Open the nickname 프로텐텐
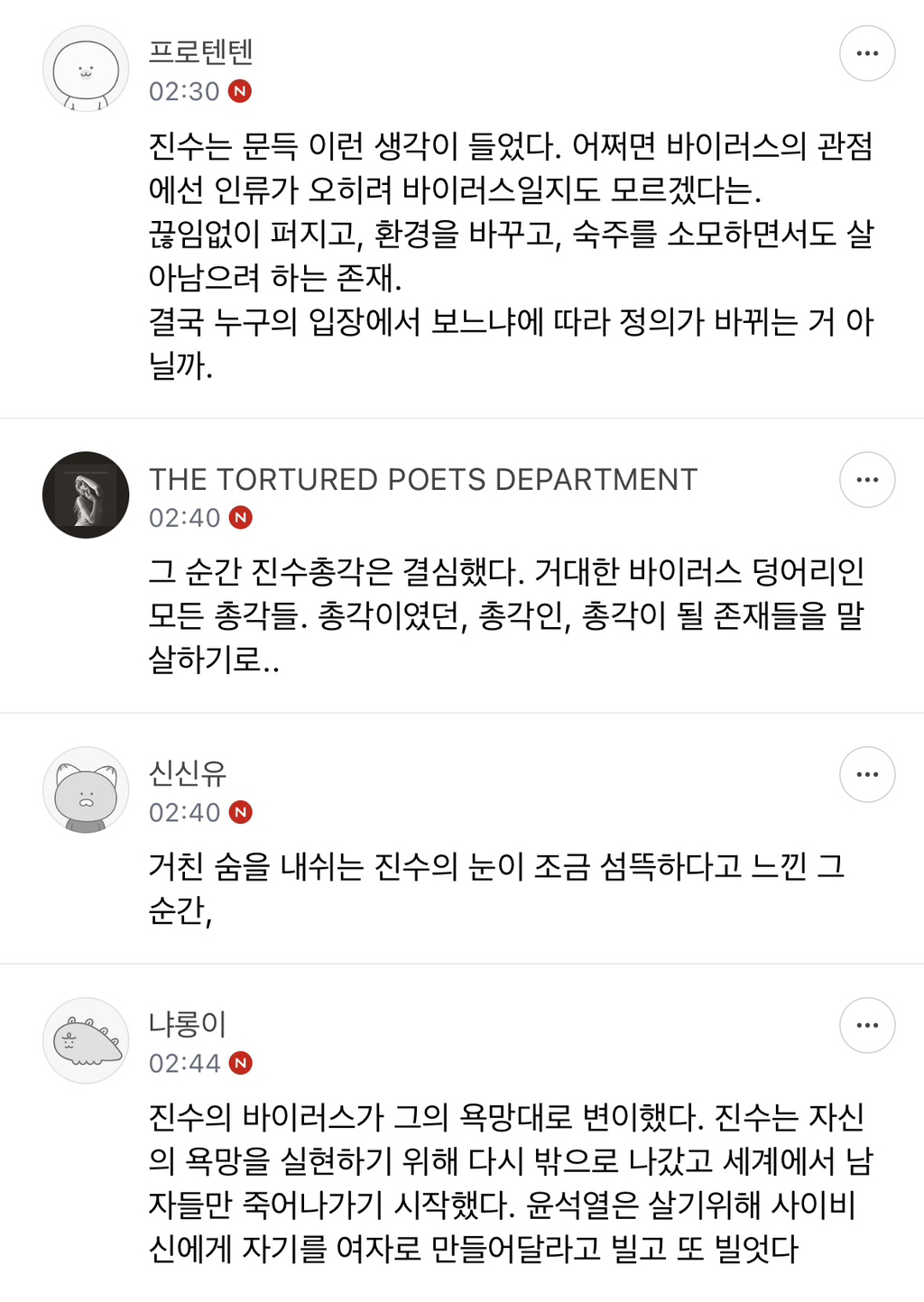The height and width of the screenshot is (1302, 924). coord(200,51)
